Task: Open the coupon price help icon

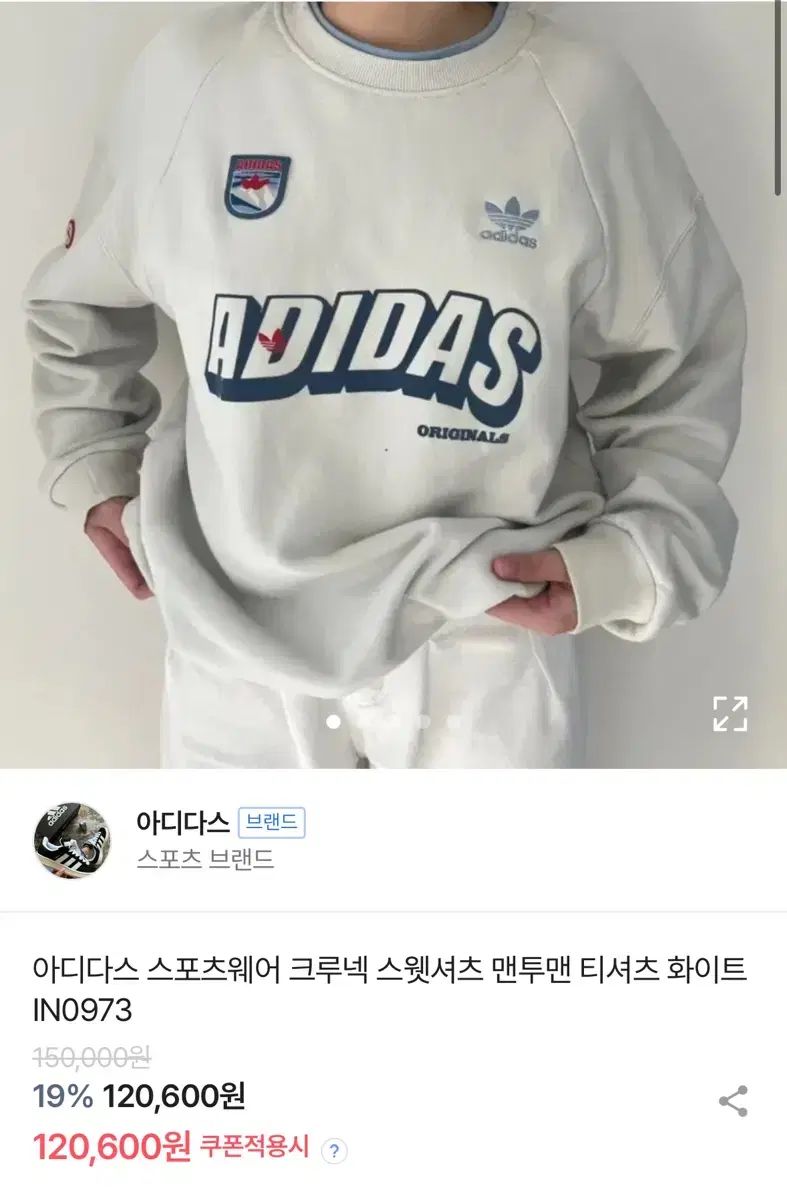Action: (x=336, y=1150)
